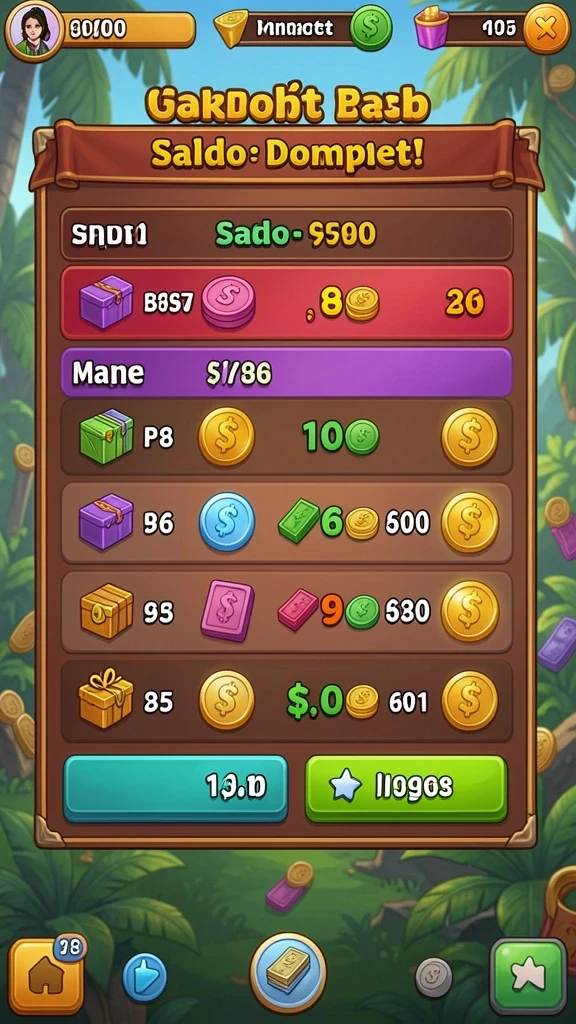Tap the teal 19.10 button
Image resolution: width=576 pixels, height=1024 pixels.
[176, 788]
